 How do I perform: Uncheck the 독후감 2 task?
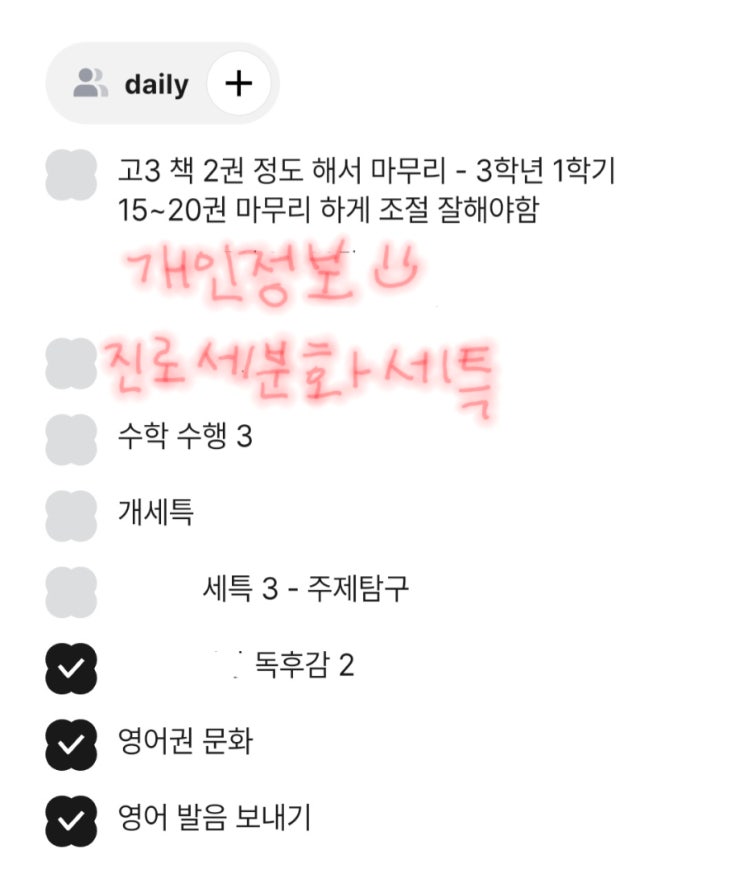pyautogui.click(x=71, y=668)
